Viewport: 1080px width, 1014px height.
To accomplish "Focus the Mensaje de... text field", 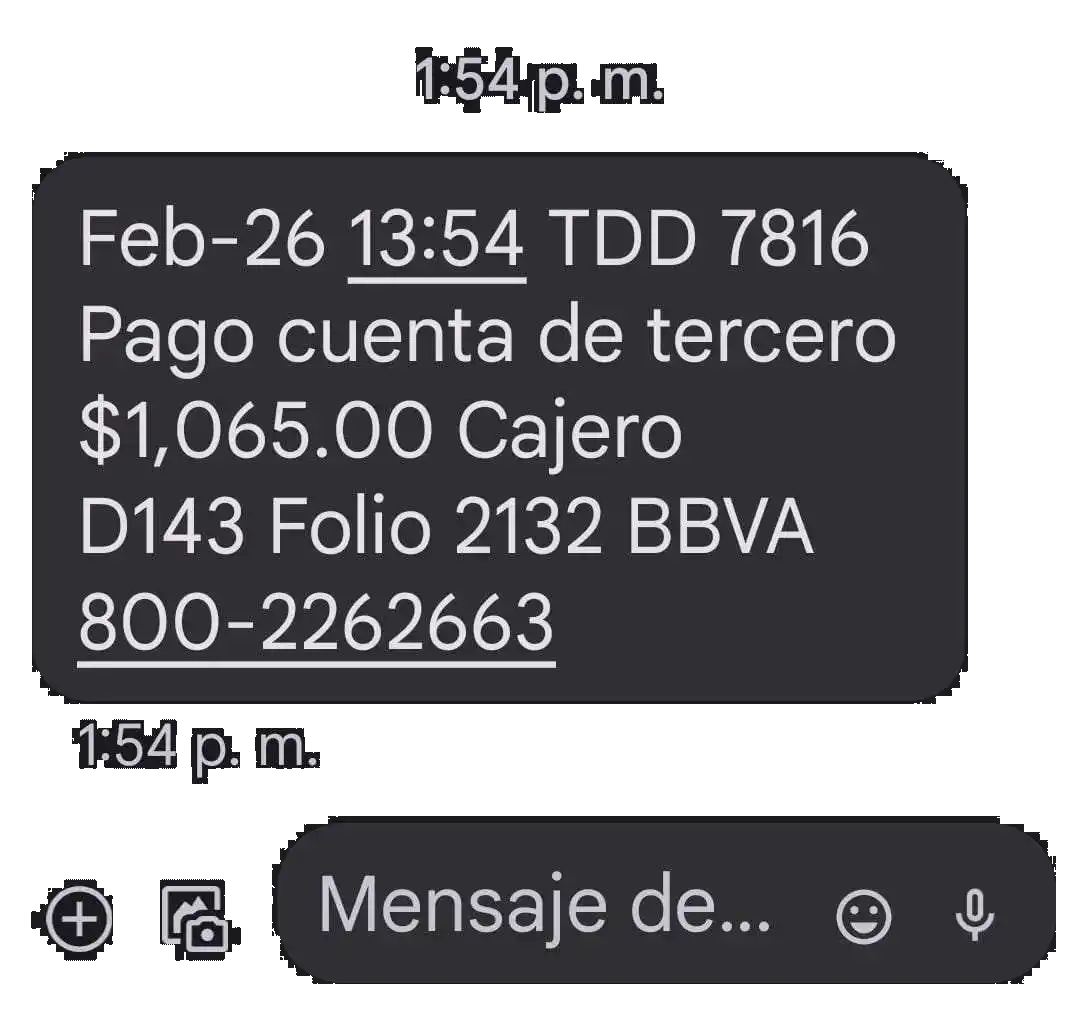I will pos(545,904).
